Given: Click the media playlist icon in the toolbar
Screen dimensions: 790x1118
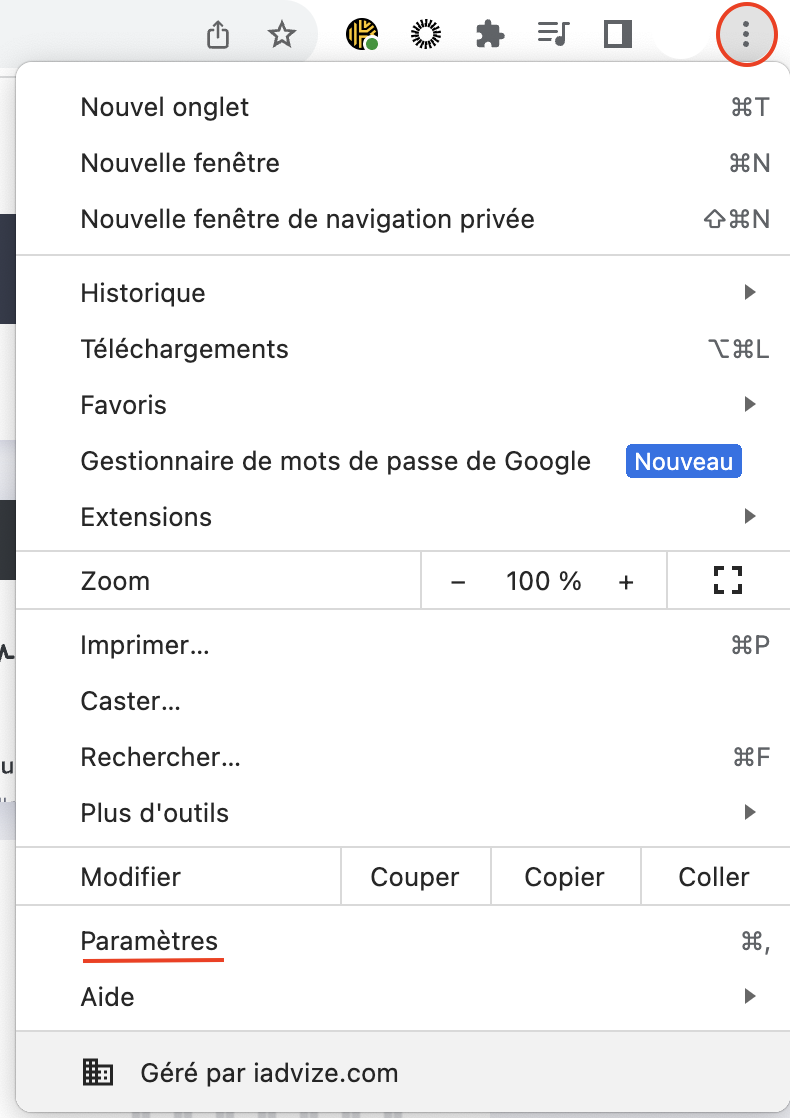Looking at the screenshot, I should tap(553, 33).
